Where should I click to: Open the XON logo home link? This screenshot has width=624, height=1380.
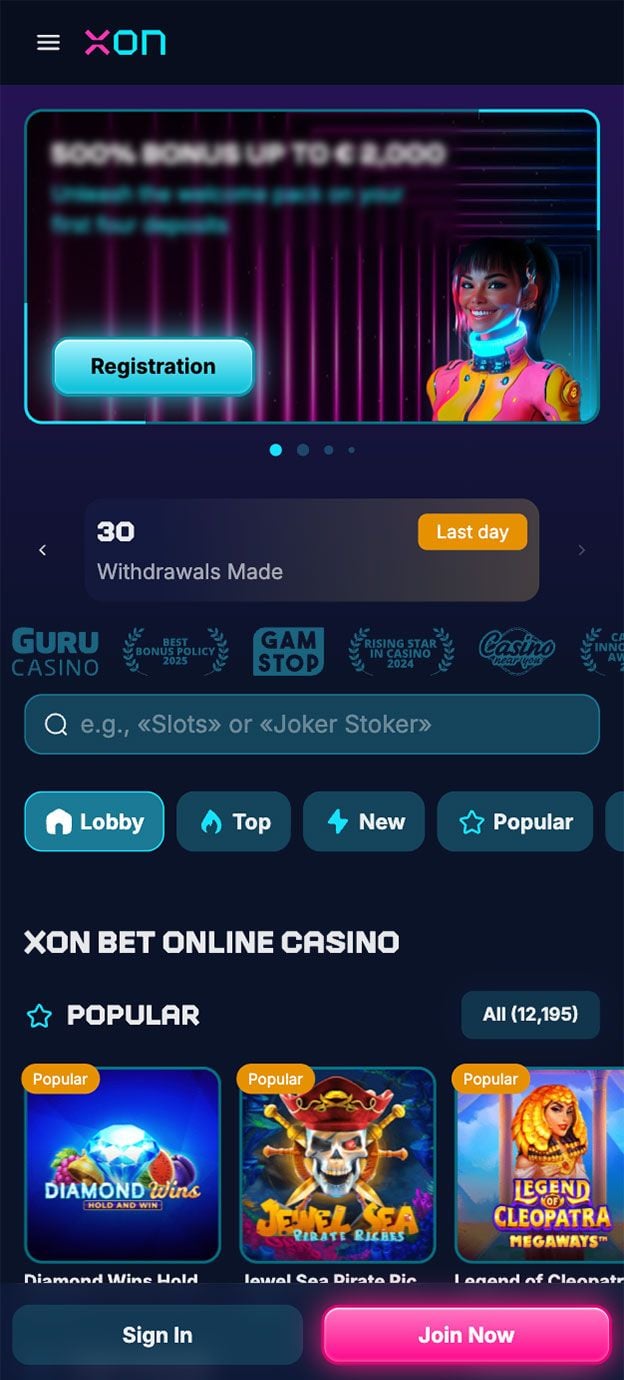coord(125,42)
